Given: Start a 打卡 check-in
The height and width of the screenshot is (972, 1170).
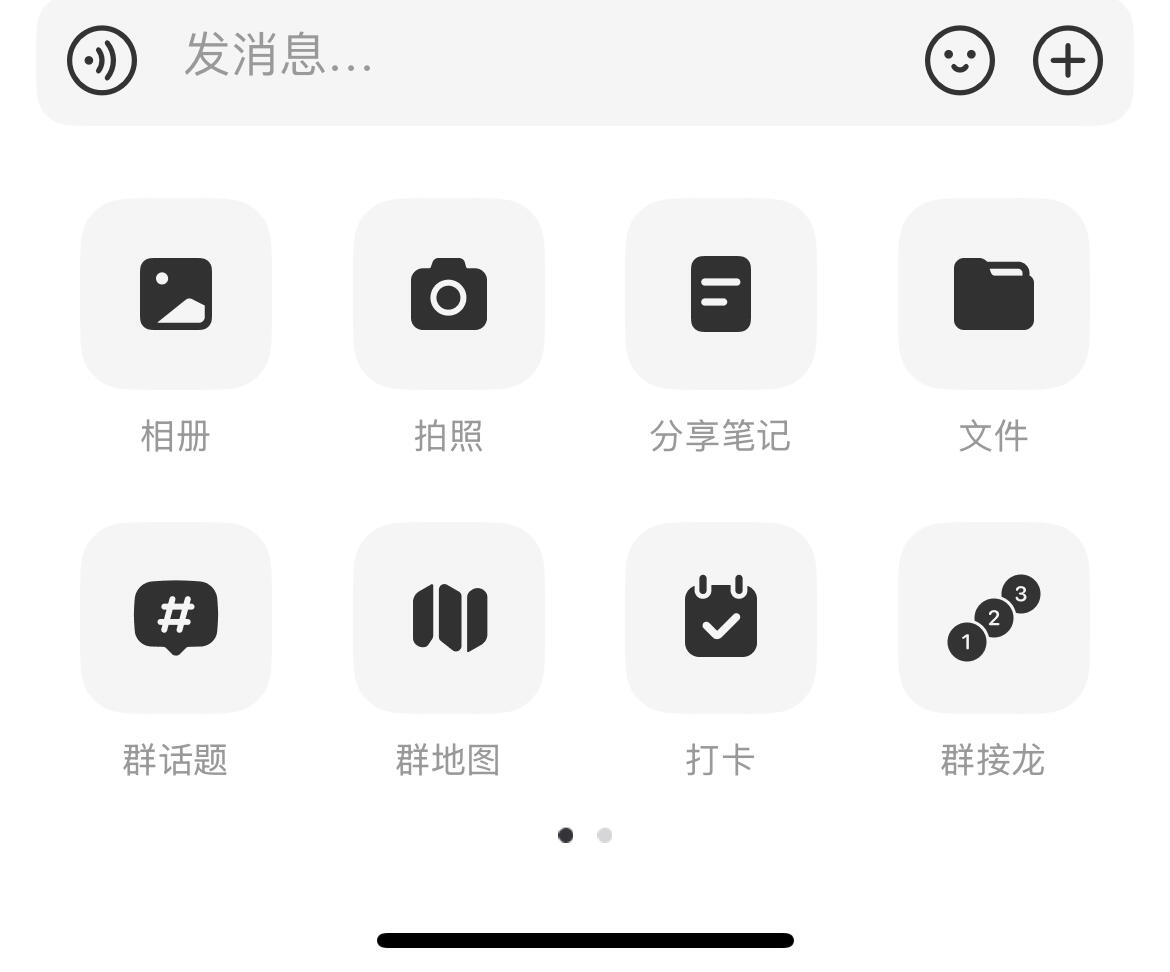Looking at the screenshot, I should tap(721, 618).
